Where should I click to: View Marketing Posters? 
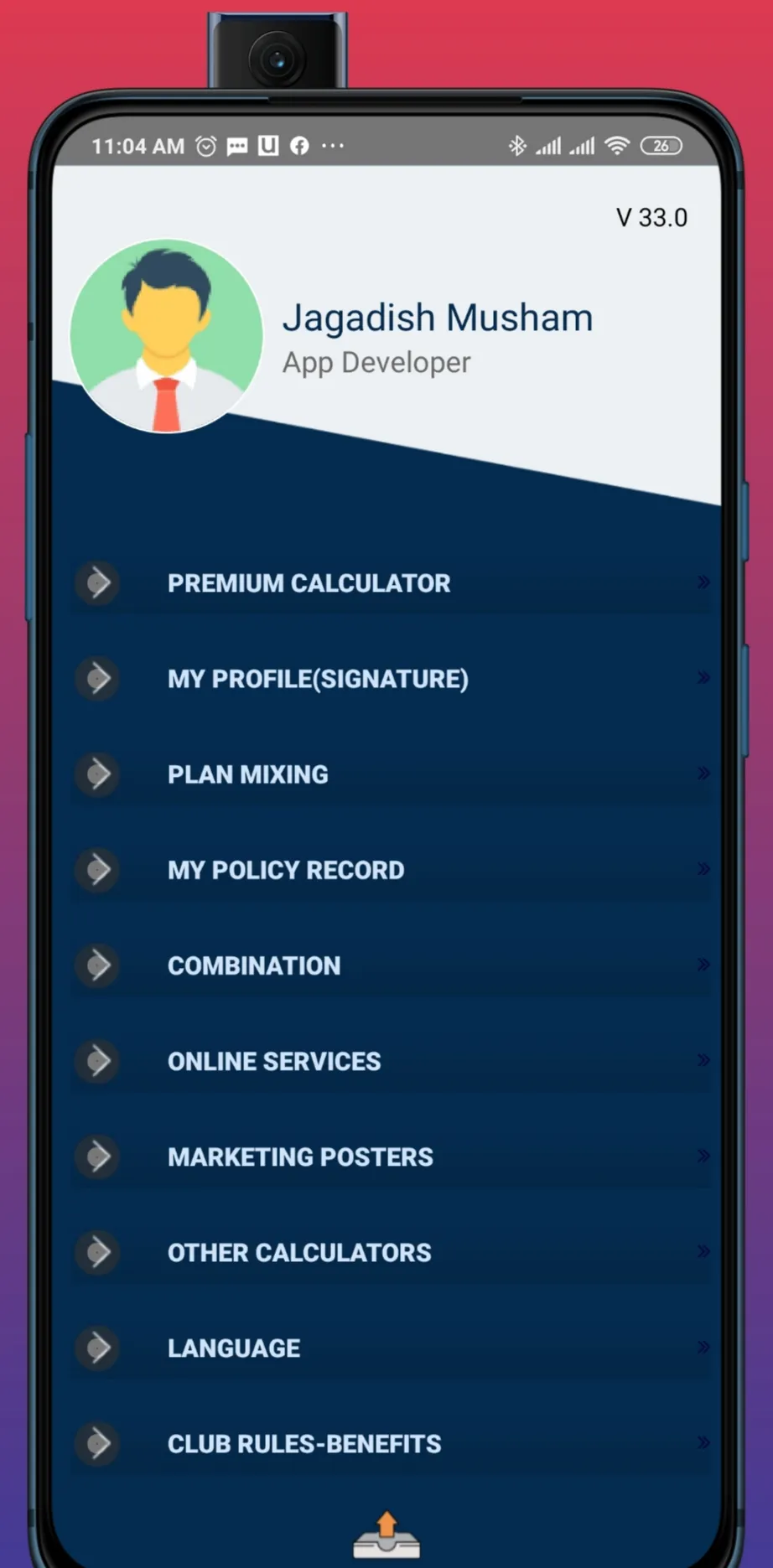coord(300,1157)
